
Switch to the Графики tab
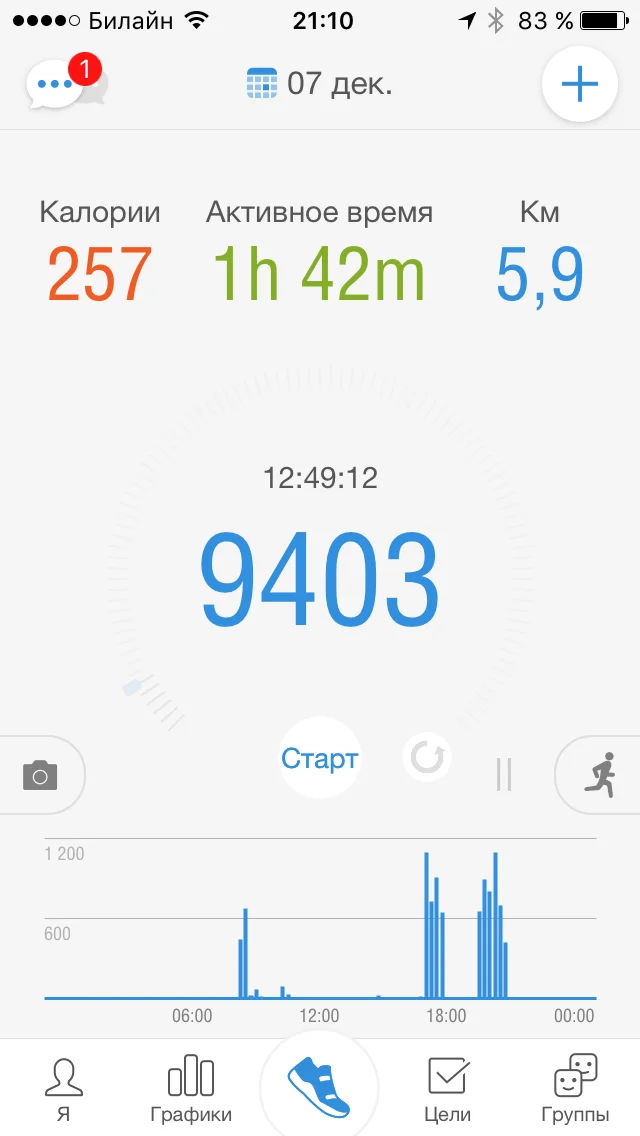click(x=191, y=1088)
